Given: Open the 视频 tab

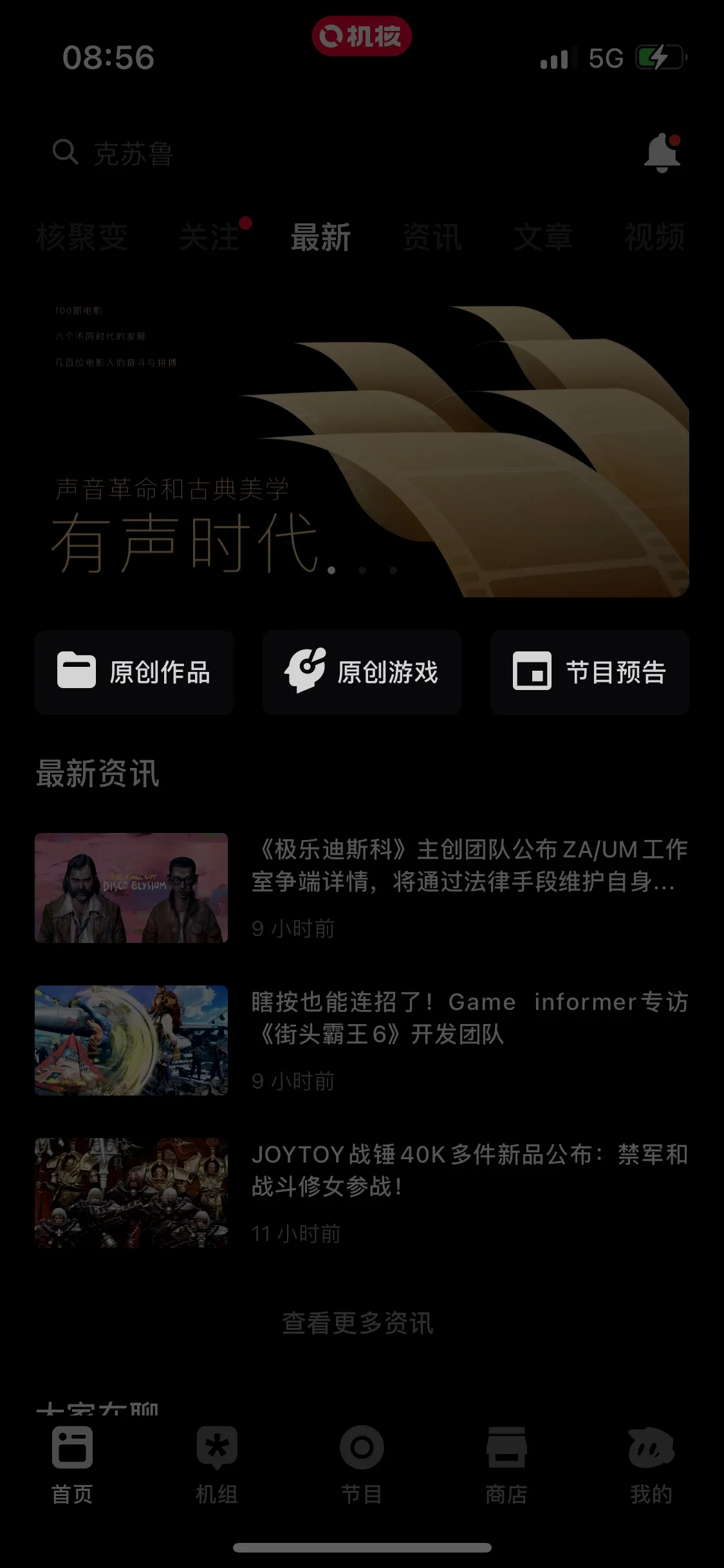Looking at the screenshot, I should tap(654, 237).
